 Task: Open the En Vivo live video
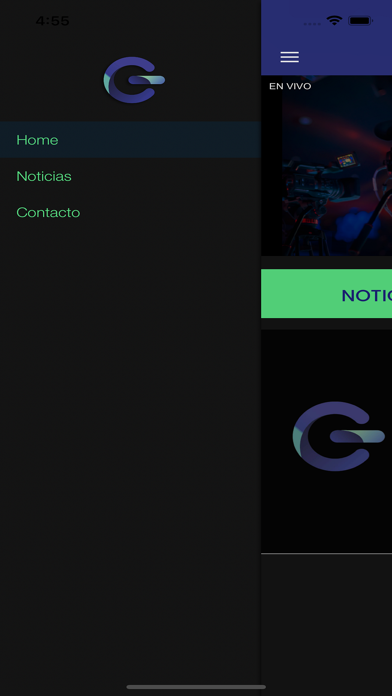326,166
